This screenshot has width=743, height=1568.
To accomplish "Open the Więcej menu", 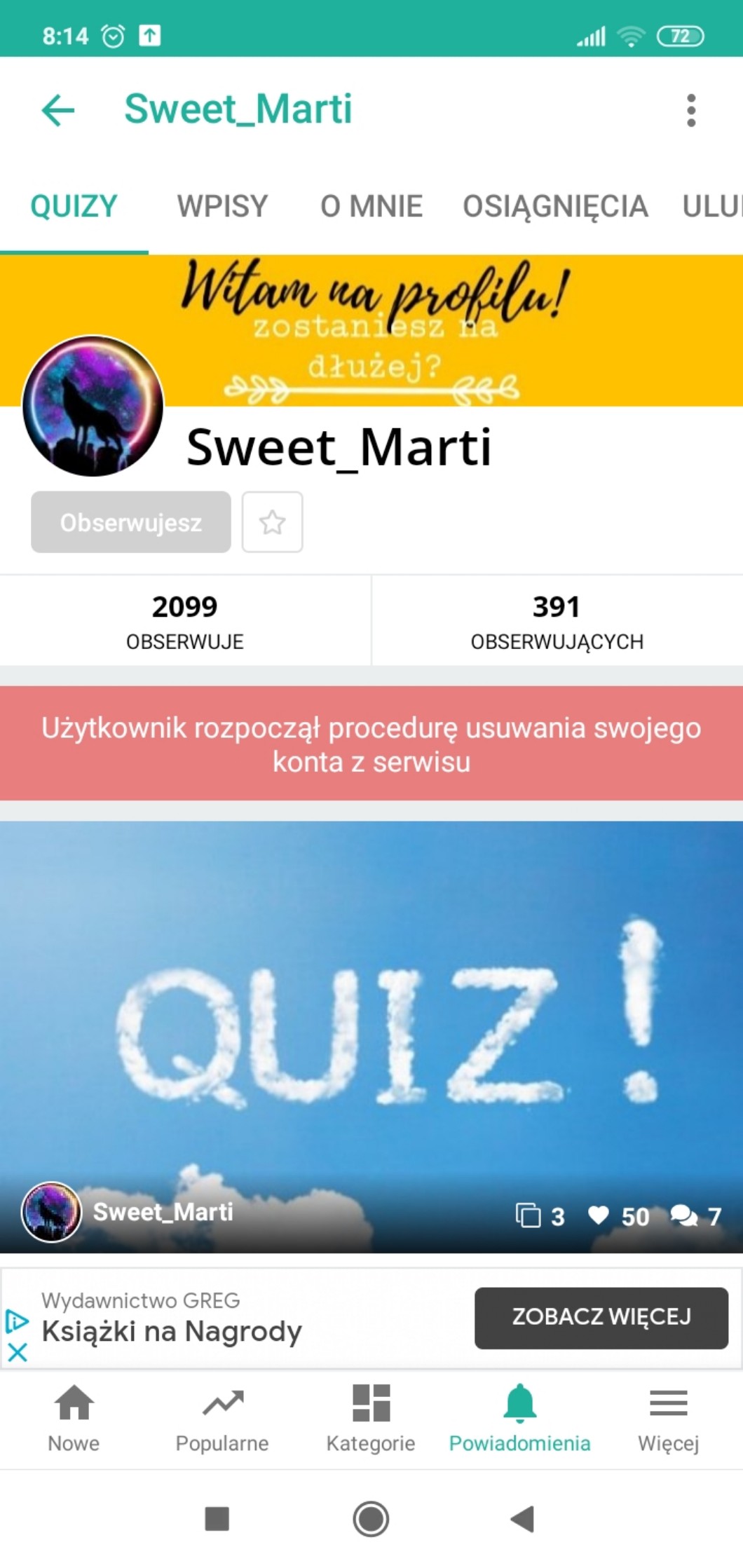I will 668,1417.
